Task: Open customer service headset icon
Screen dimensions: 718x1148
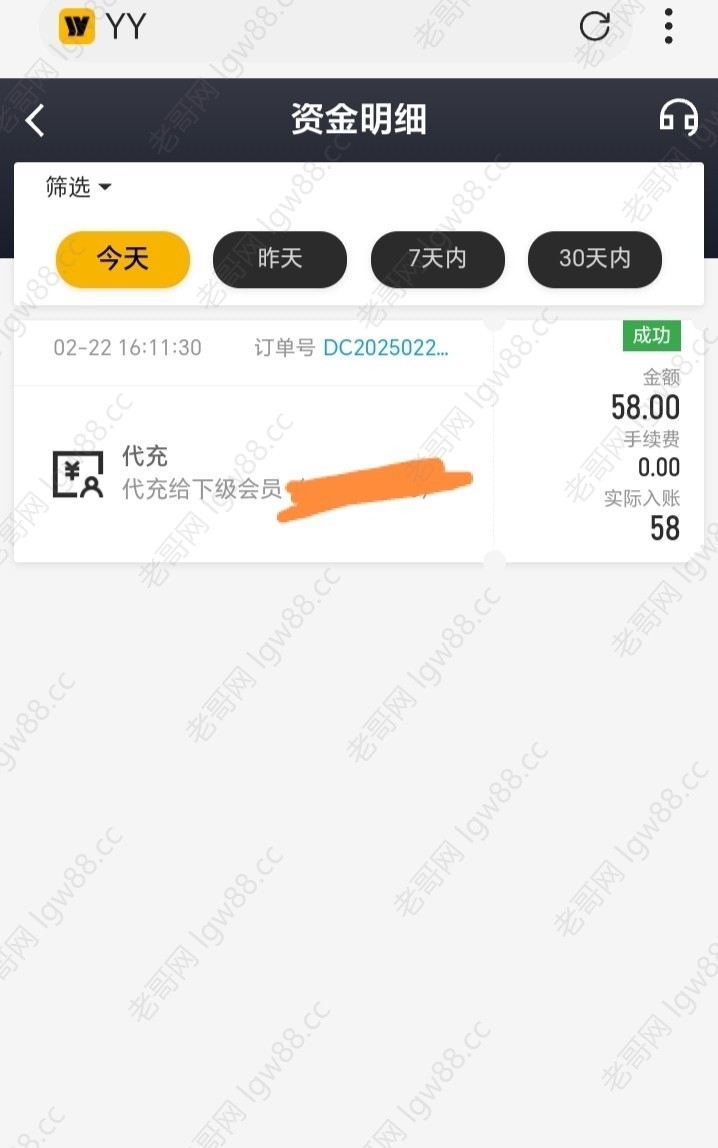Action: (x=678, y=118)
